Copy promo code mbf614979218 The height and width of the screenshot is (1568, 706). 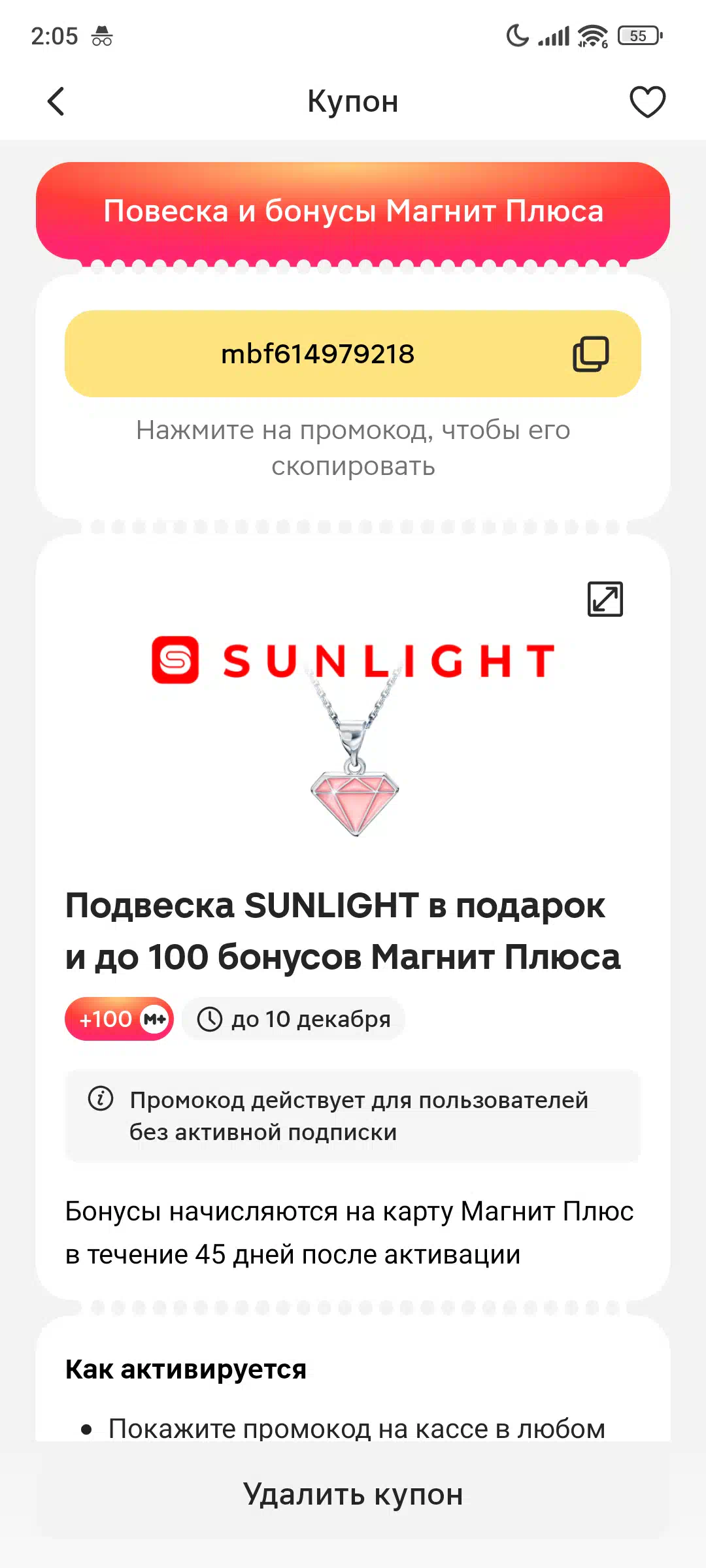click(x=353, y=353)
